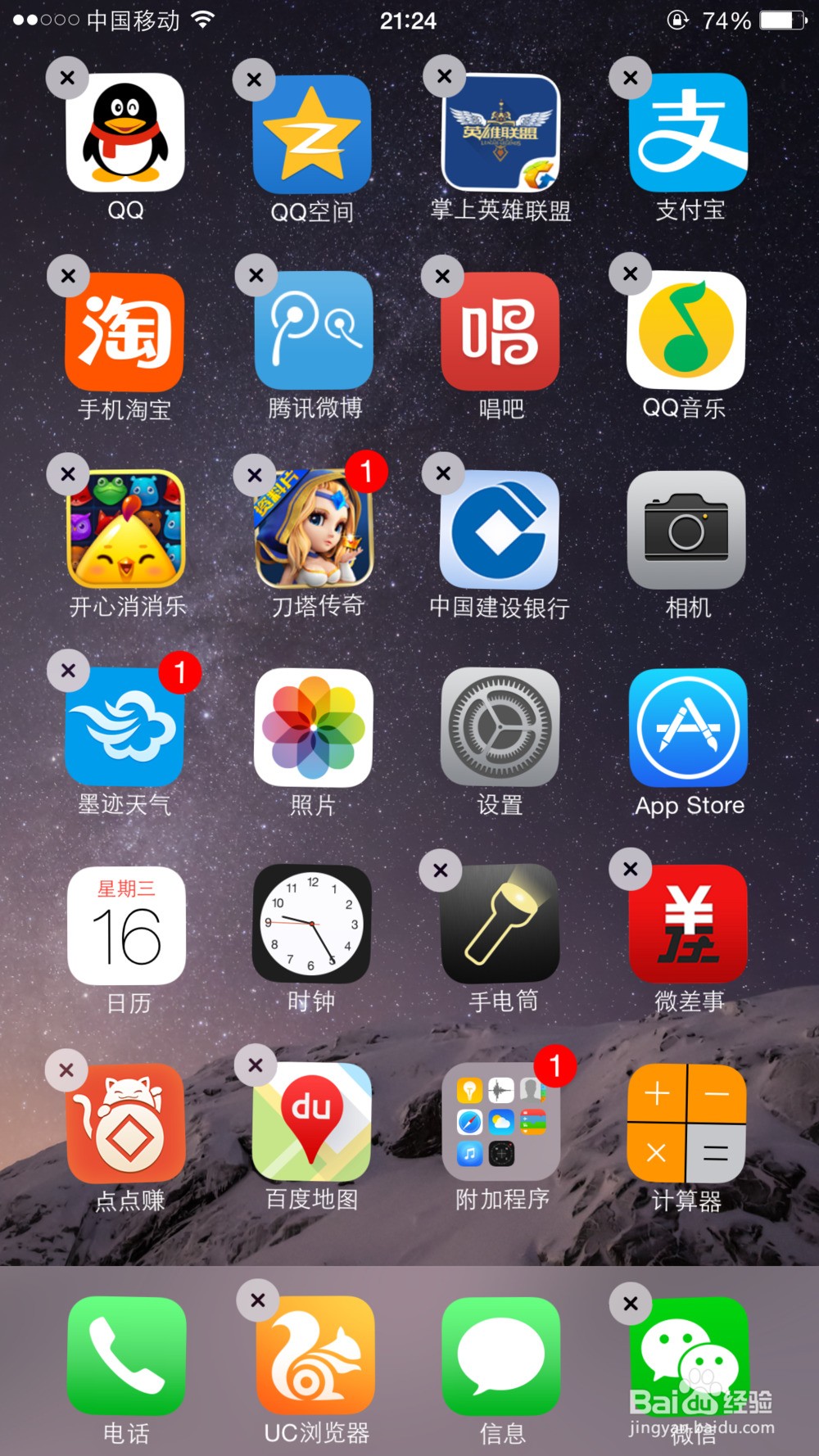This screenshot has height=1456, width=819.
Task: Open the 唱吧 app
Action: tap(500, 331)
